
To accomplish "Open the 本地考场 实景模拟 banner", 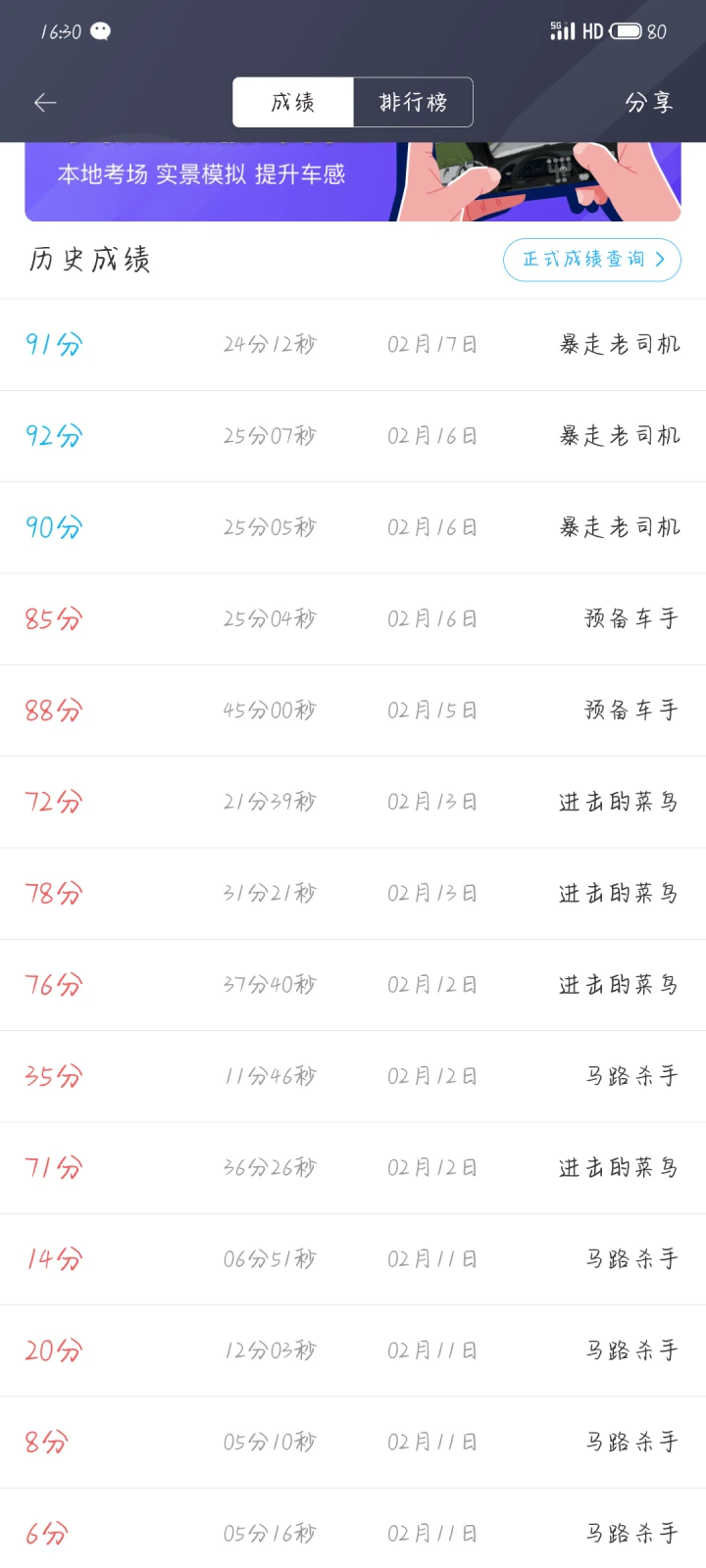I will [353, 181].
